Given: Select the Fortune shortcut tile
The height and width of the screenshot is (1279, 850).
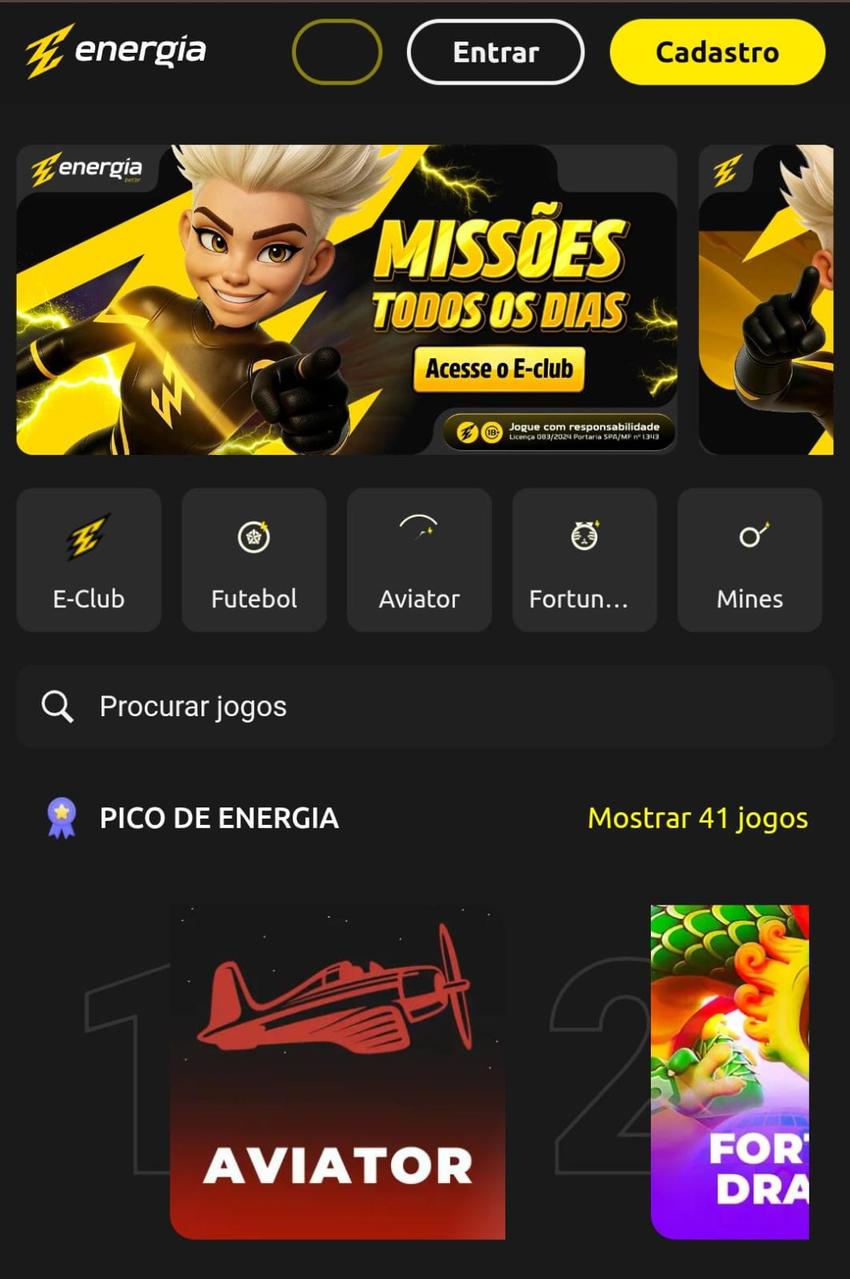Looking at the screenshot, I should [584, 560].
